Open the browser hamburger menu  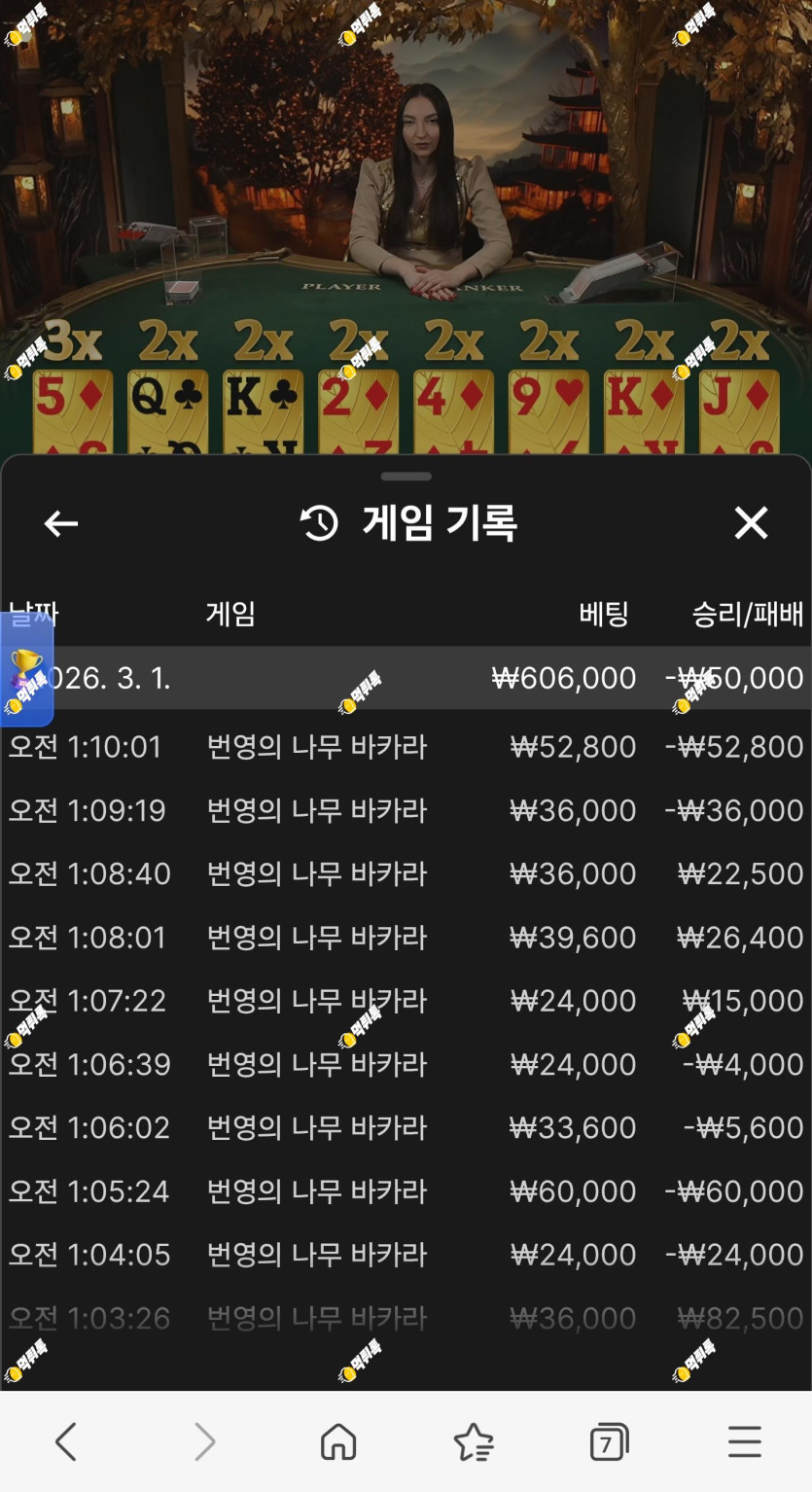click(x=745, y=1441)
